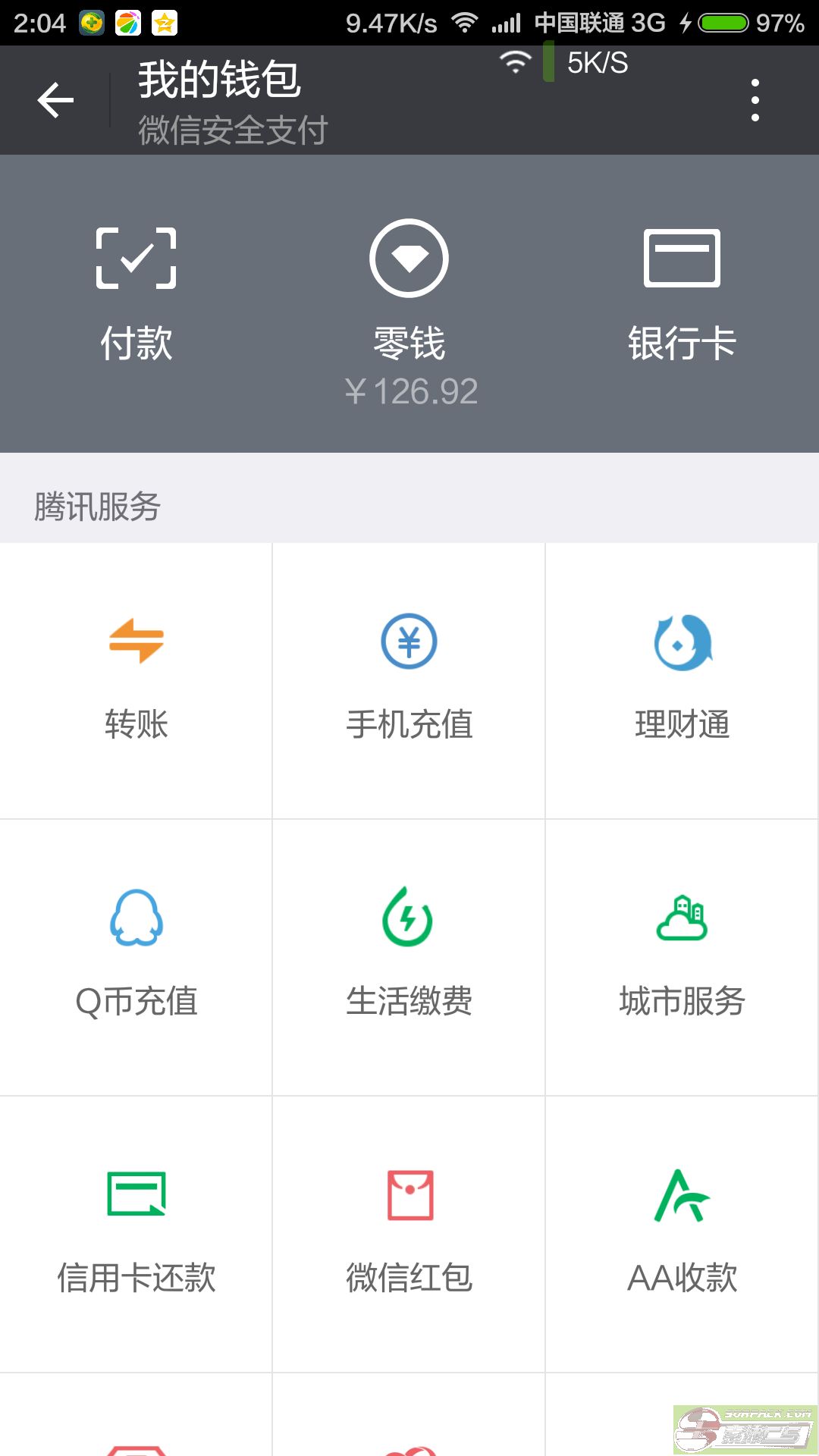View 零钱 balance details
Viewport: 819px width, 1456px height.
pyautogui.click(x=409, y=312)
